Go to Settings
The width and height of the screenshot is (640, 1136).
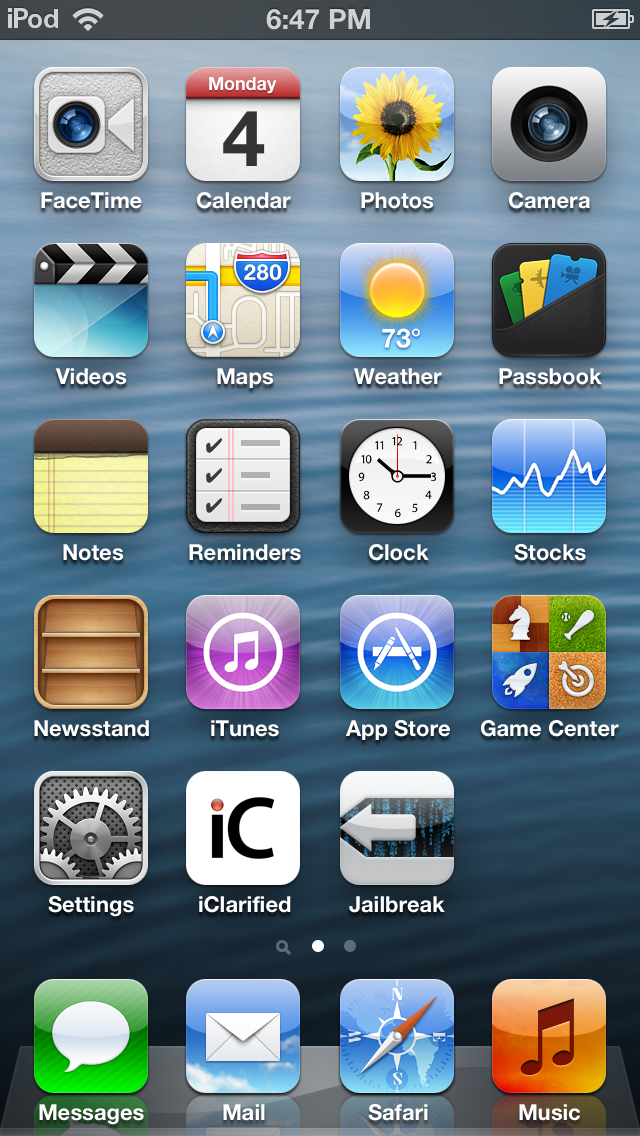91,828
